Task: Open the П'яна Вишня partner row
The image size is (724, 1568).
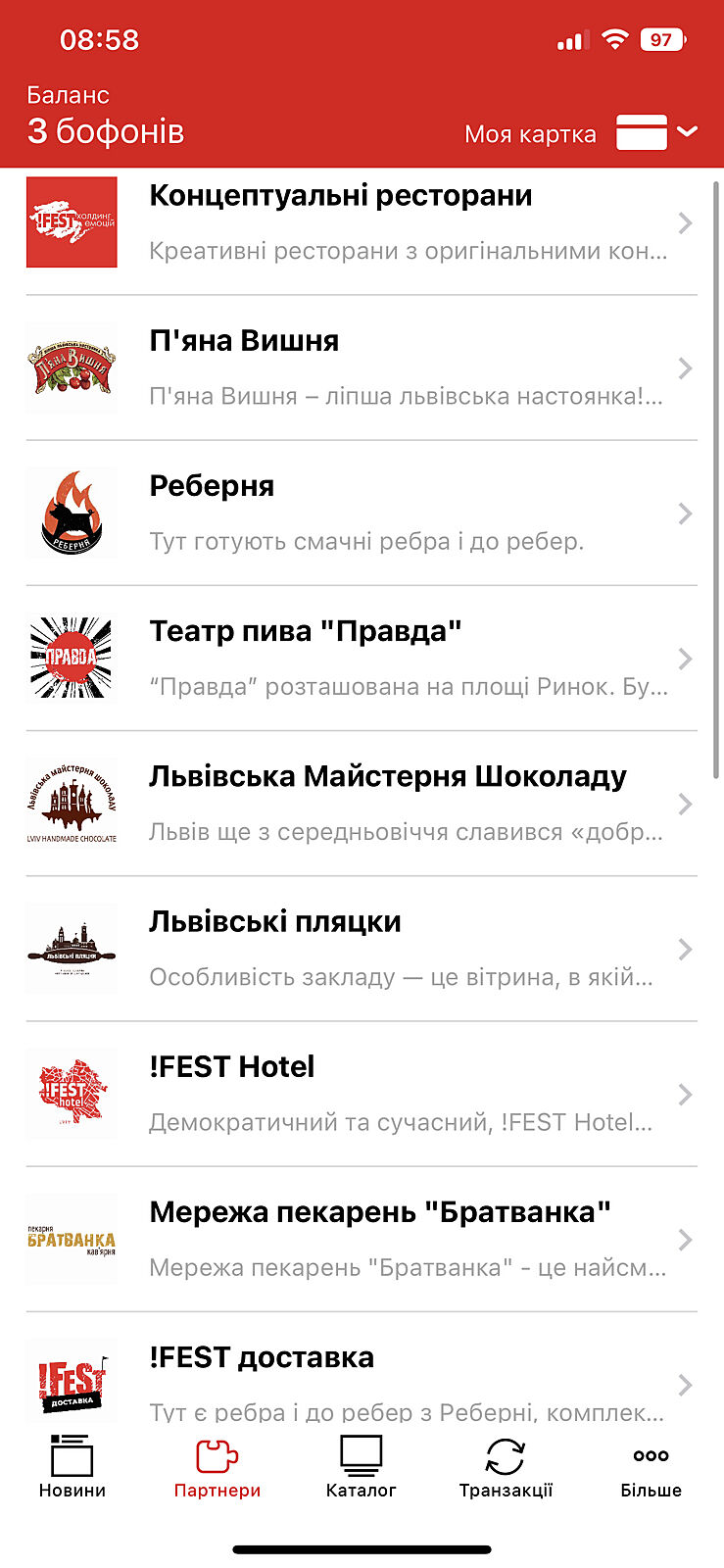Action: pyautogui.click(x=361, y=367)
